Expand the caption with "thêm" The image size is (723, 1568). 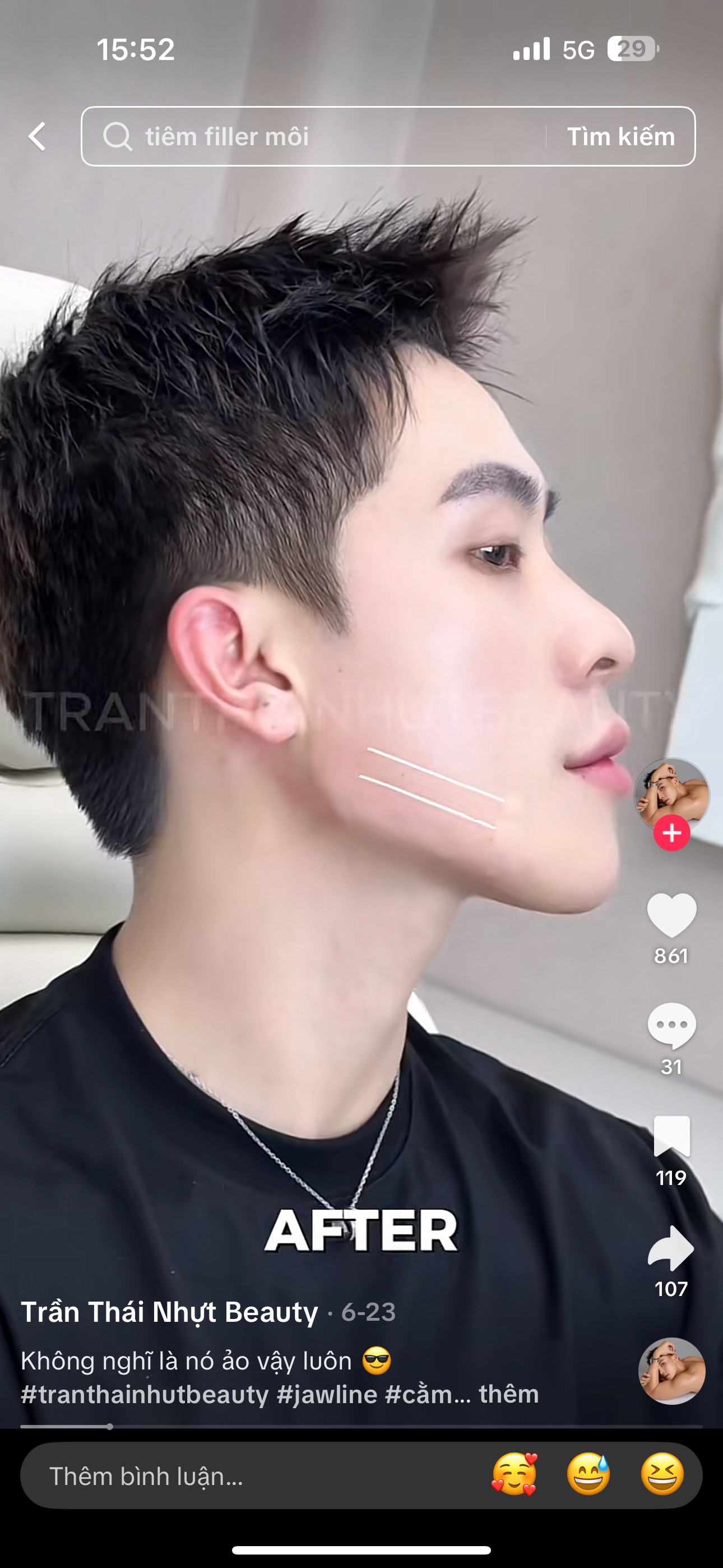coord(509,1394)
